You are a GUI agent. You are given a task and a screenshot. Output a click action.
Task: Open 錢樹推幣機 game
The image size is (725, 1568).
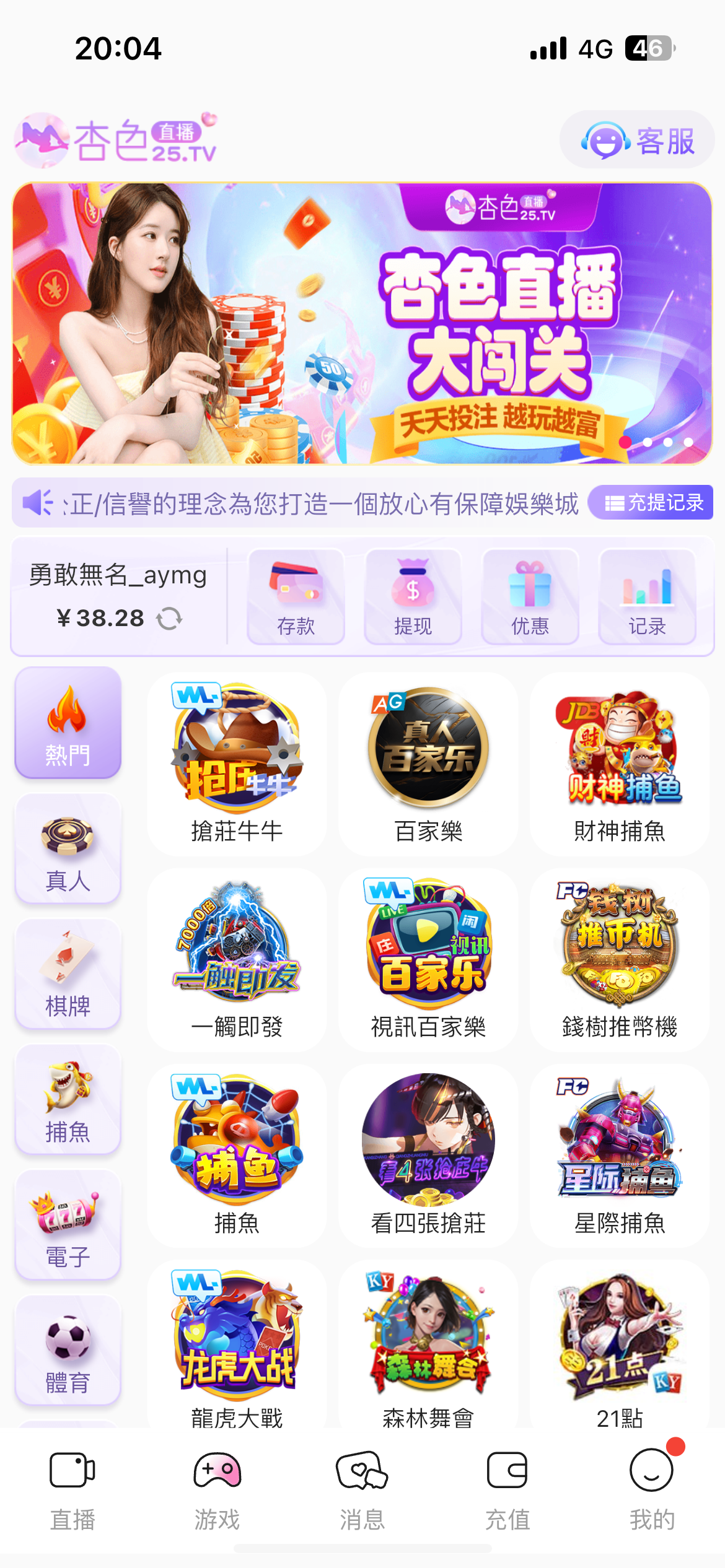click(619, 960)
